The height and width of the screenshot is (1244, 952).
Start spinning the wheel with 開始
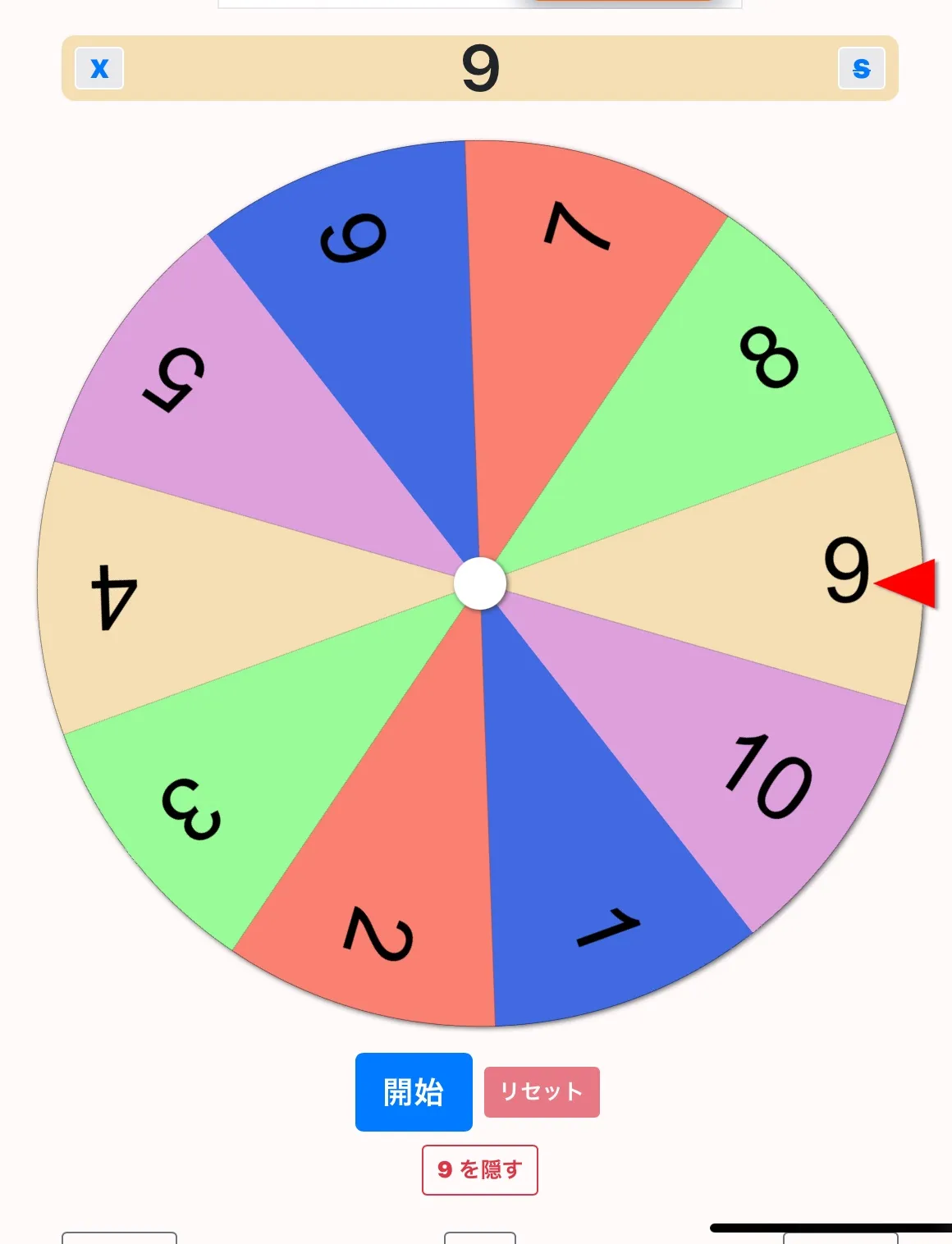(x=414, y=1091)
